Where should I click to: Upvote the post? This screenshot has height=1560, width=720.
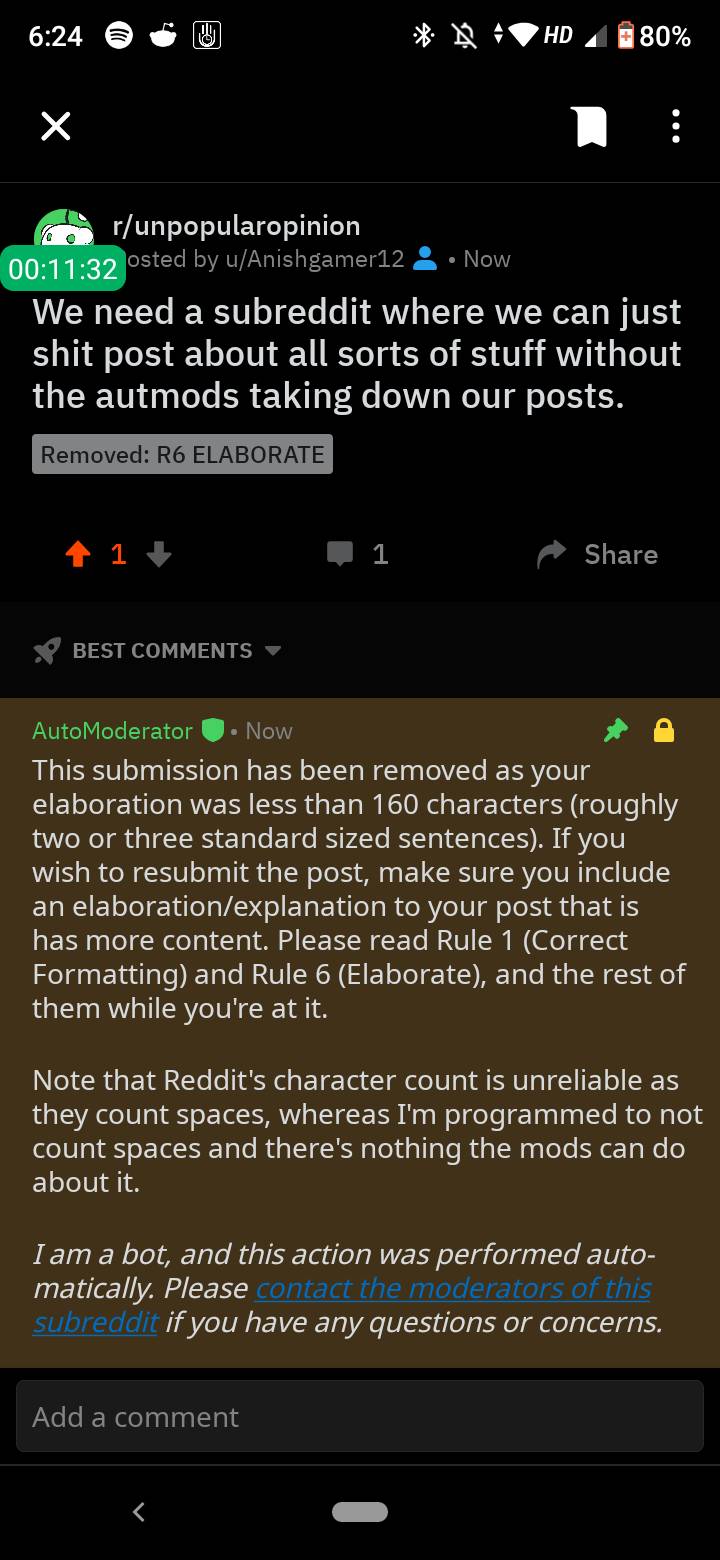tap(78, 554)
